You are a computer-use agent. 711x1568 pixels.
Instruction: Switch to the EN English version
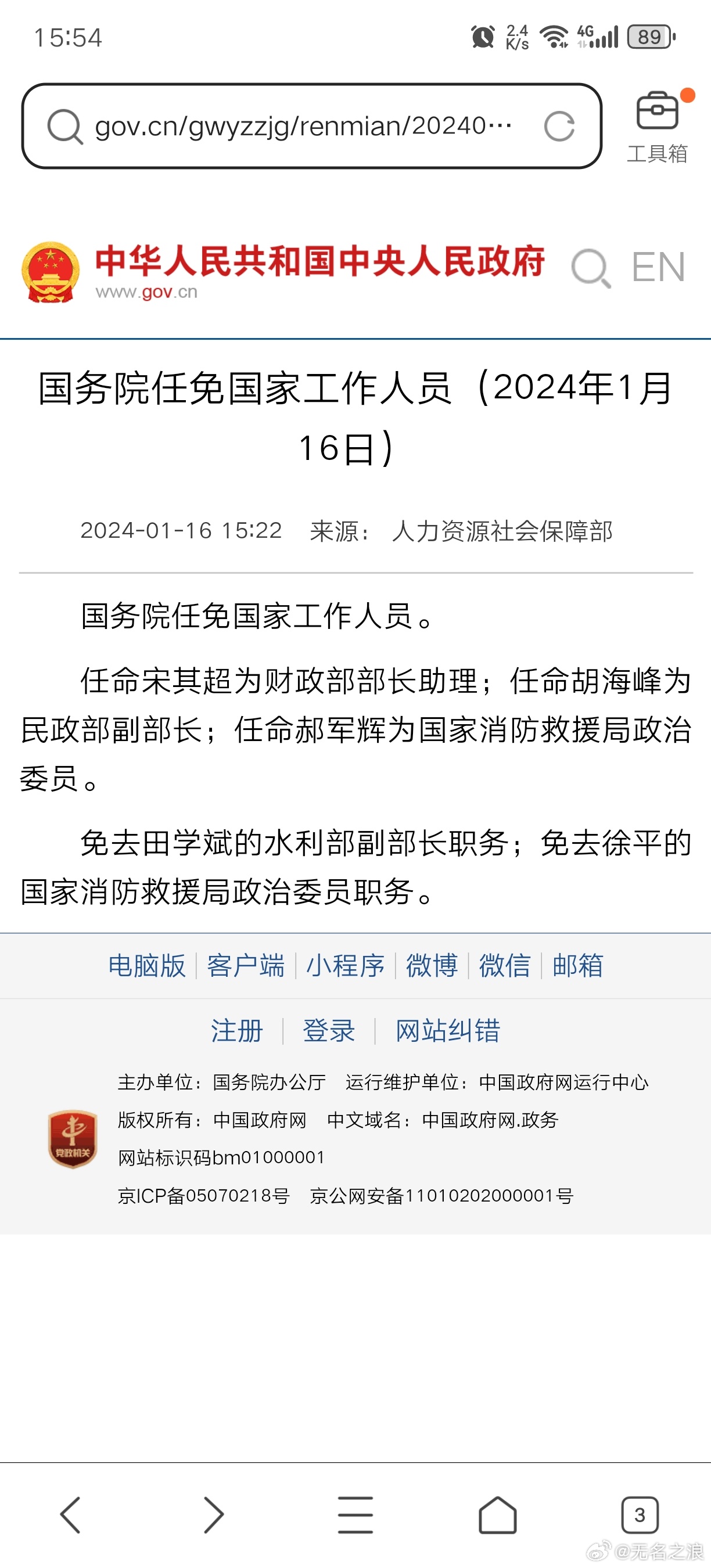(659, 267)
